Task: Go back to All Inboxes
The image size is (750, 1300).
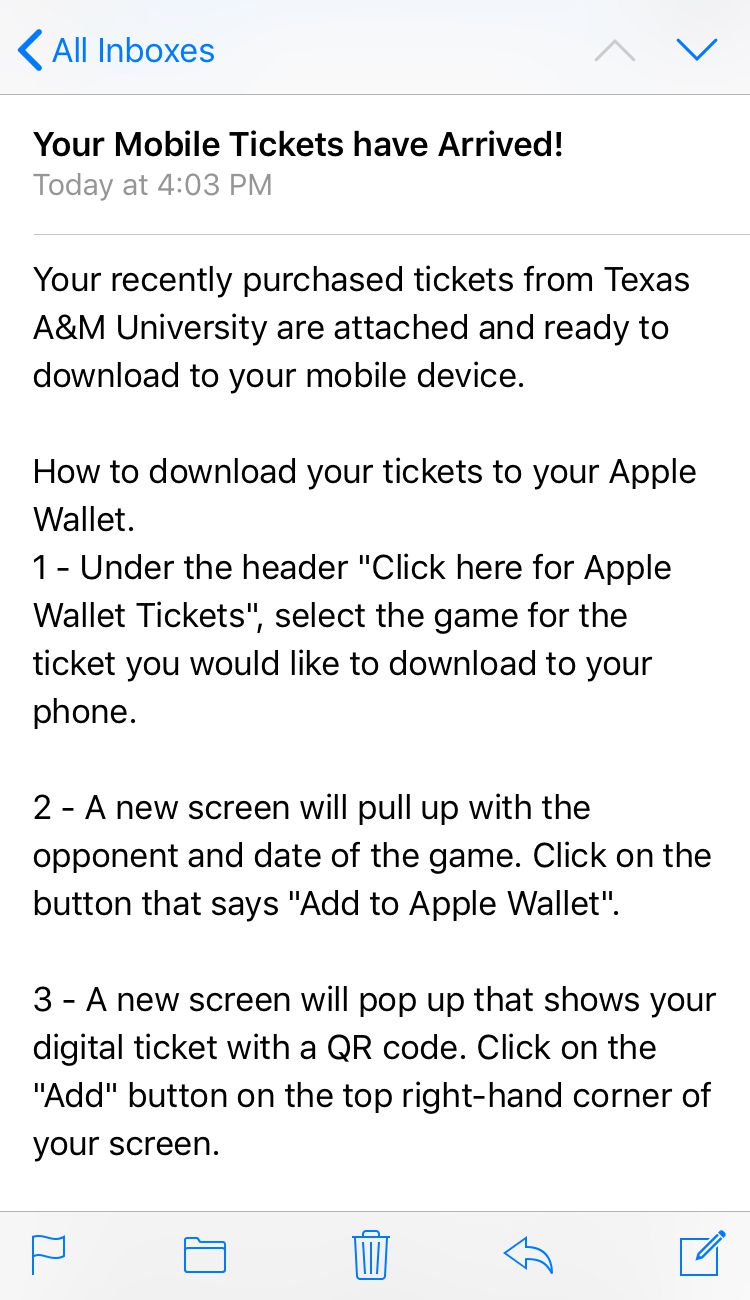Action: (x=116, y=50)
